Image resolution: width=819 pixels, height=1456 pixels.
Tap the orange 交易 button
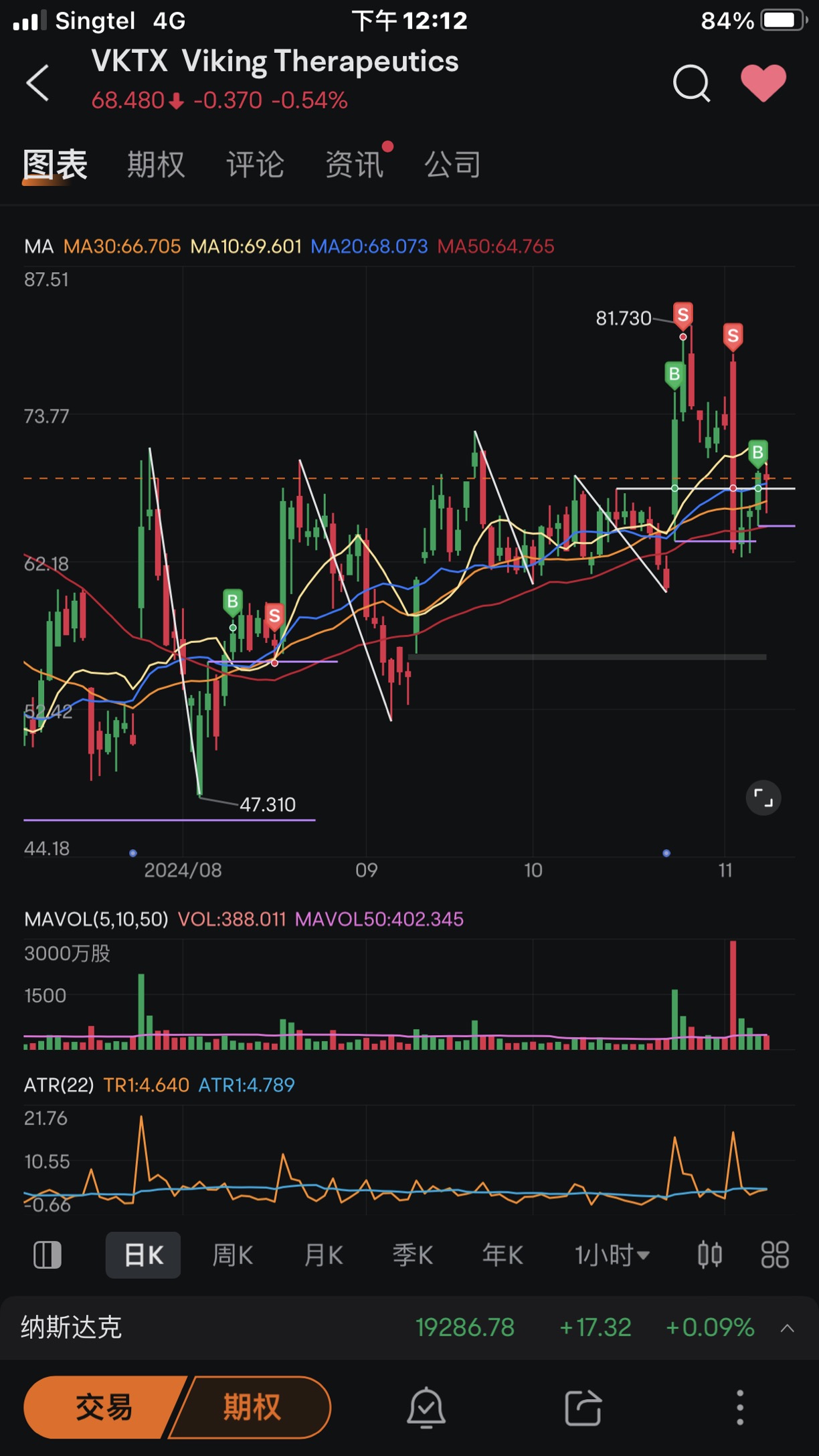104,1407
